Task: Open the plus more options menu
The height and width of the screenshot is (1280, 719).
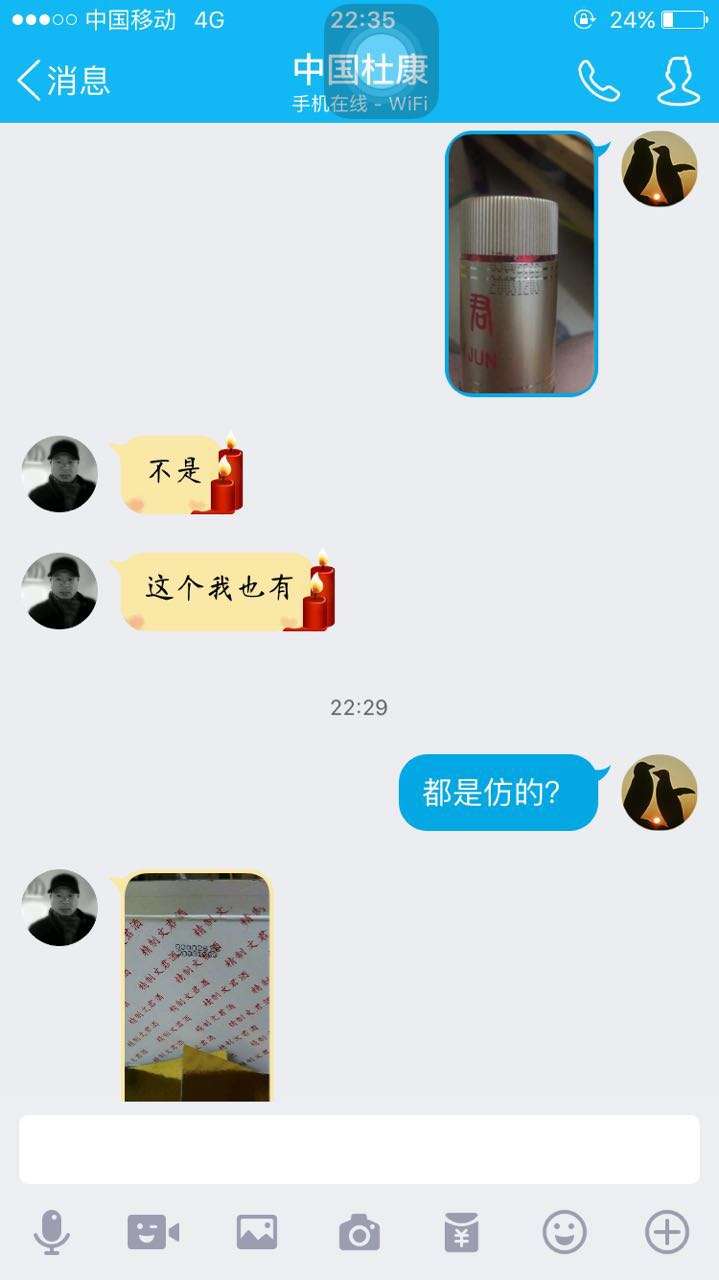Action: (667, 1232)
